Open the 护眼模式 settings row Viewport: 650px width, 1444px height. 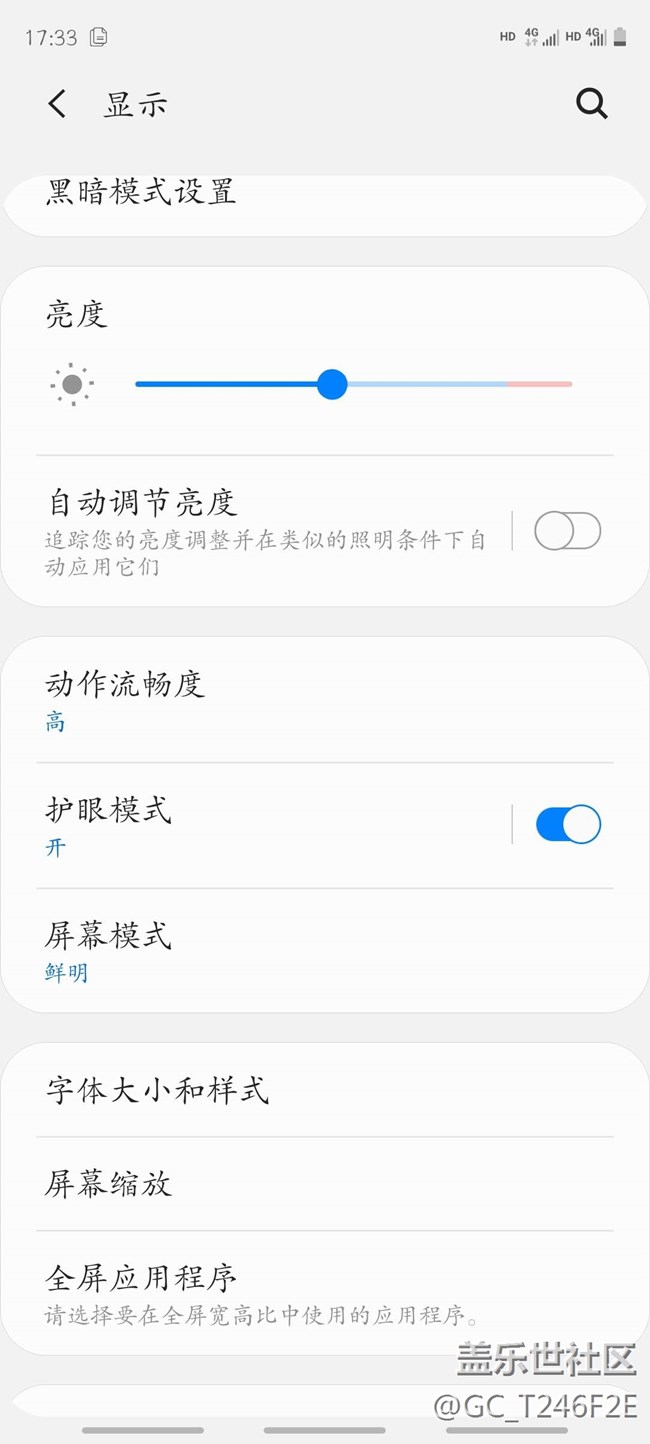[x=250, y=825]
